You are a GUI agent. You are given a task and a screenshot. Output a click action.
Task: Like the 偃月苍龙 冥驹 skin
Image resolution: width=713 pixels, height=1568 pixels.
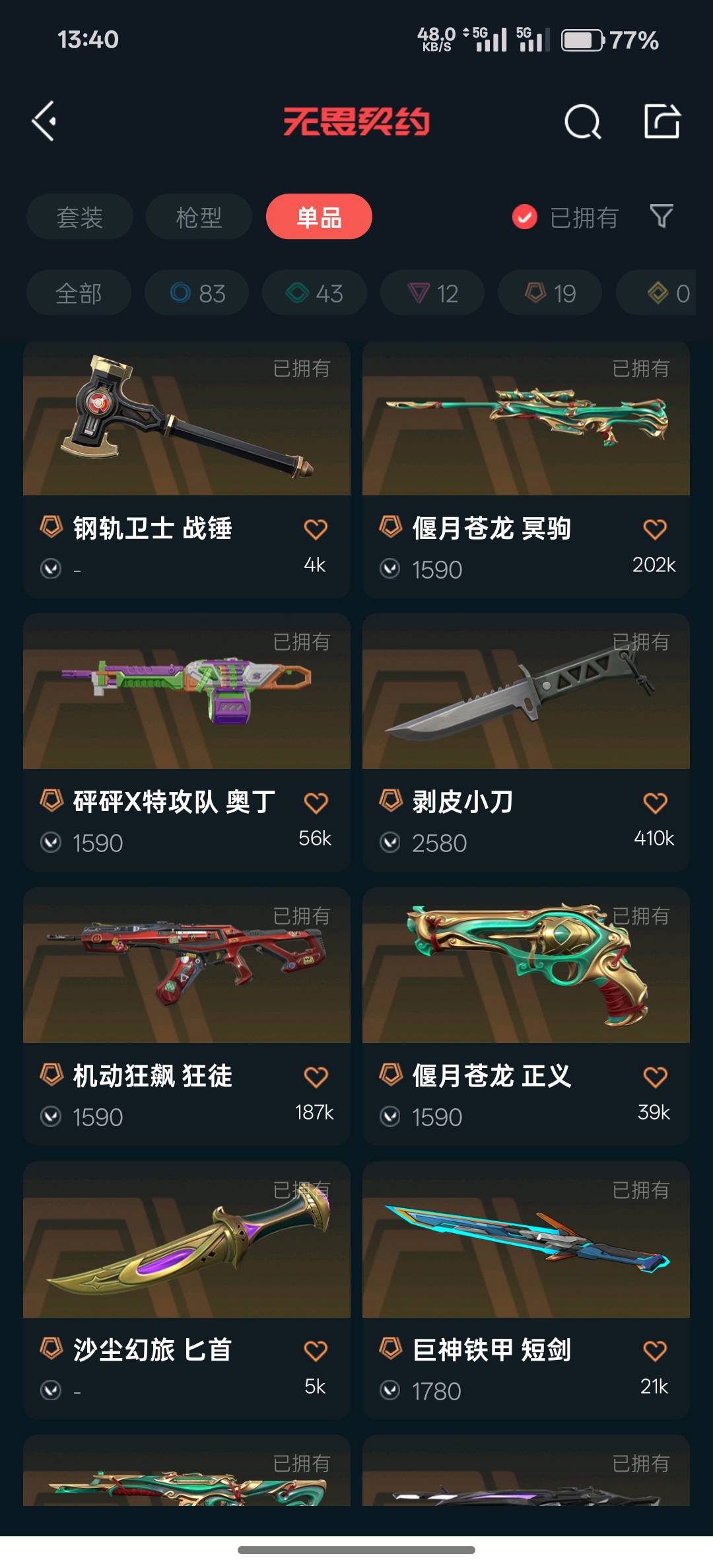[654, 529]
